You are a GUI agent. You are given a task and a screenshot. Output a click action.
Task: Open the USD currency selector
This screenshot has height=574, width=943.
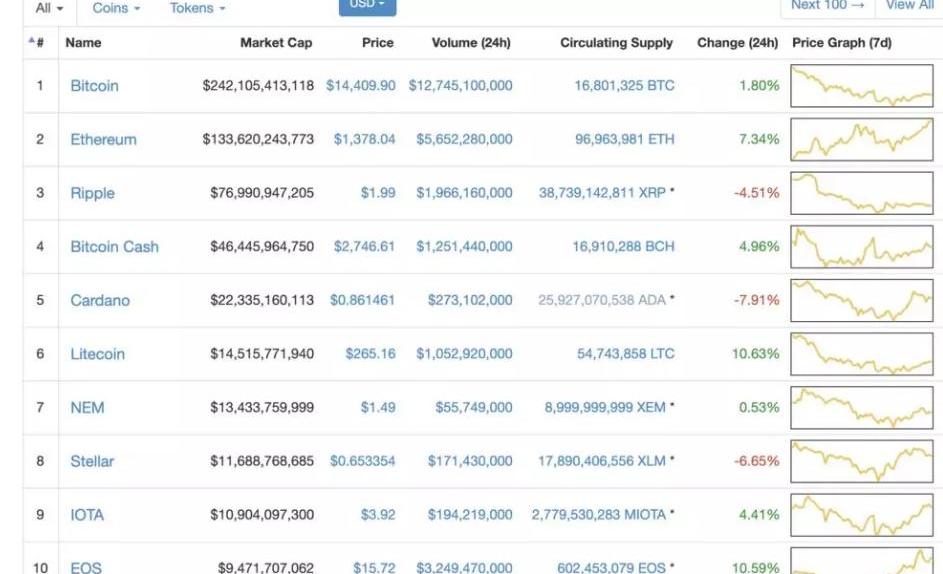367,5
